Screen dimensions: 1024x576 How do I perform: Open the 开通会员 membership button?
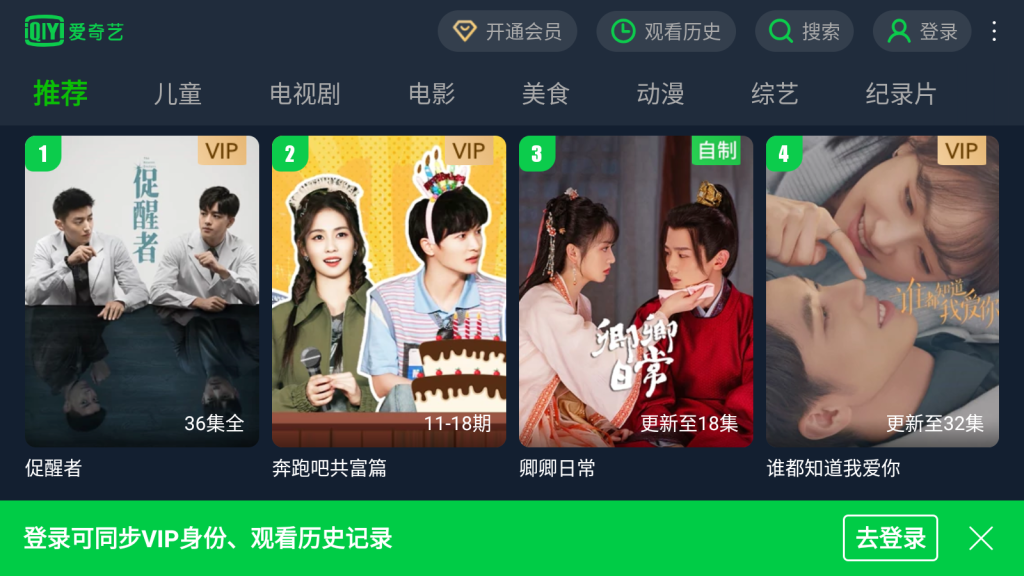pos(507,31)
